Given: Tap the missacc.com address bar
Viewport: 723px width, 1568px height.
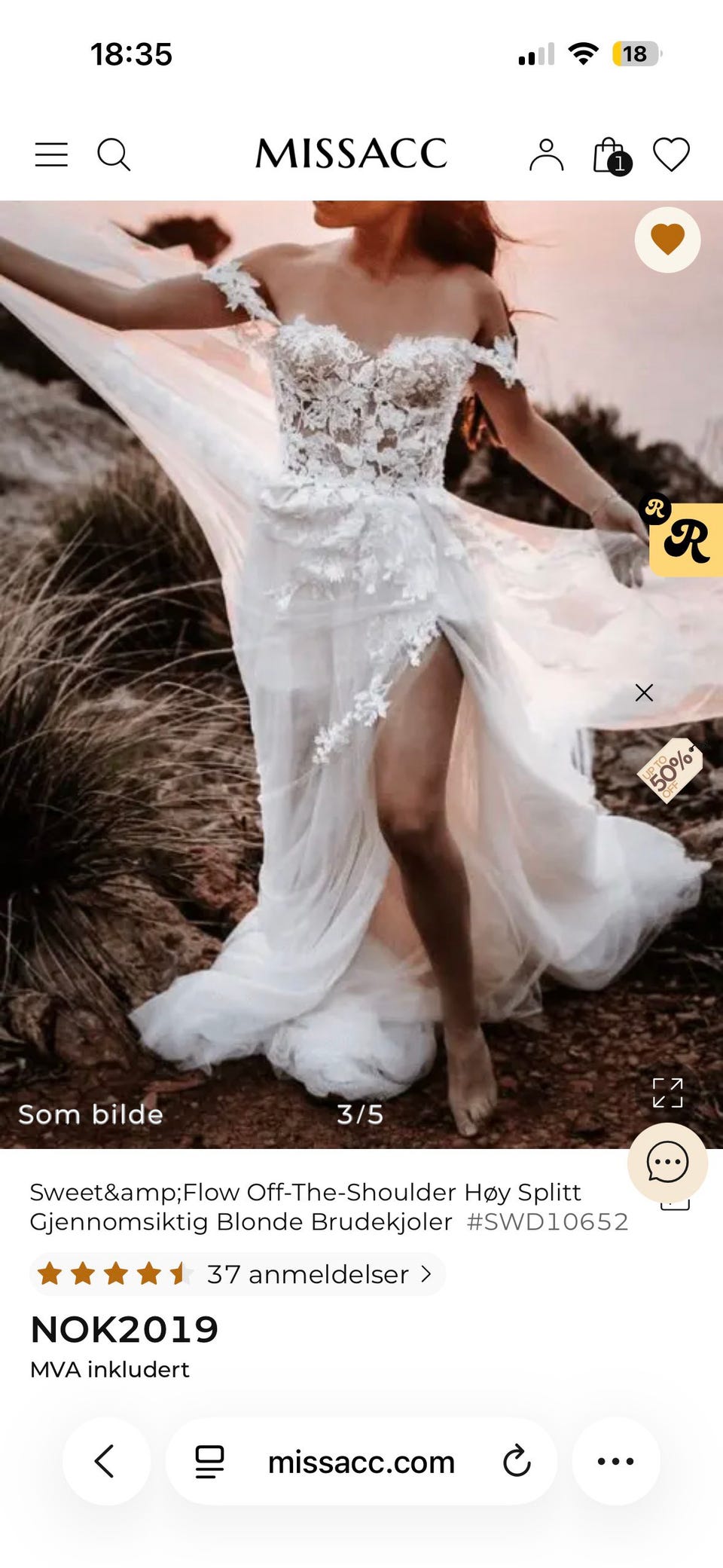Looking at the screenshot, I should [361, 1461].
